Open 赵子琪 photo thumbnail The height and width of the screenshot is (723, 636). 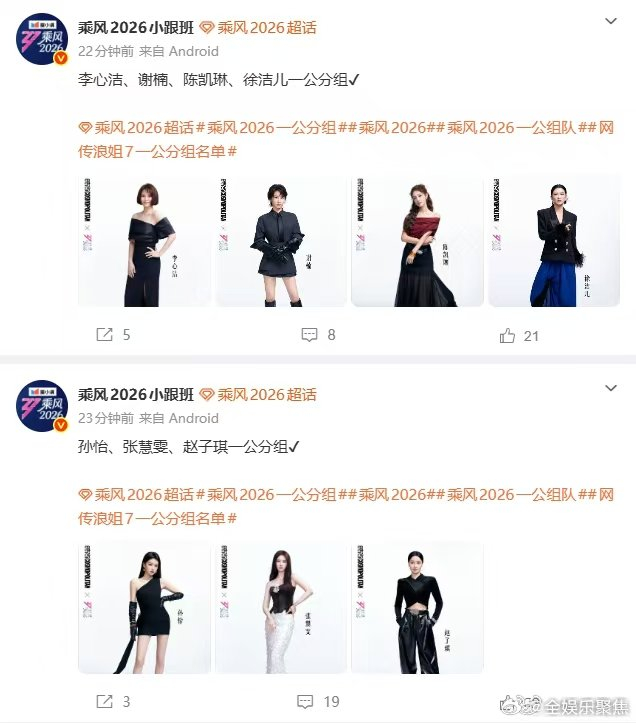[x=417, y=607]
